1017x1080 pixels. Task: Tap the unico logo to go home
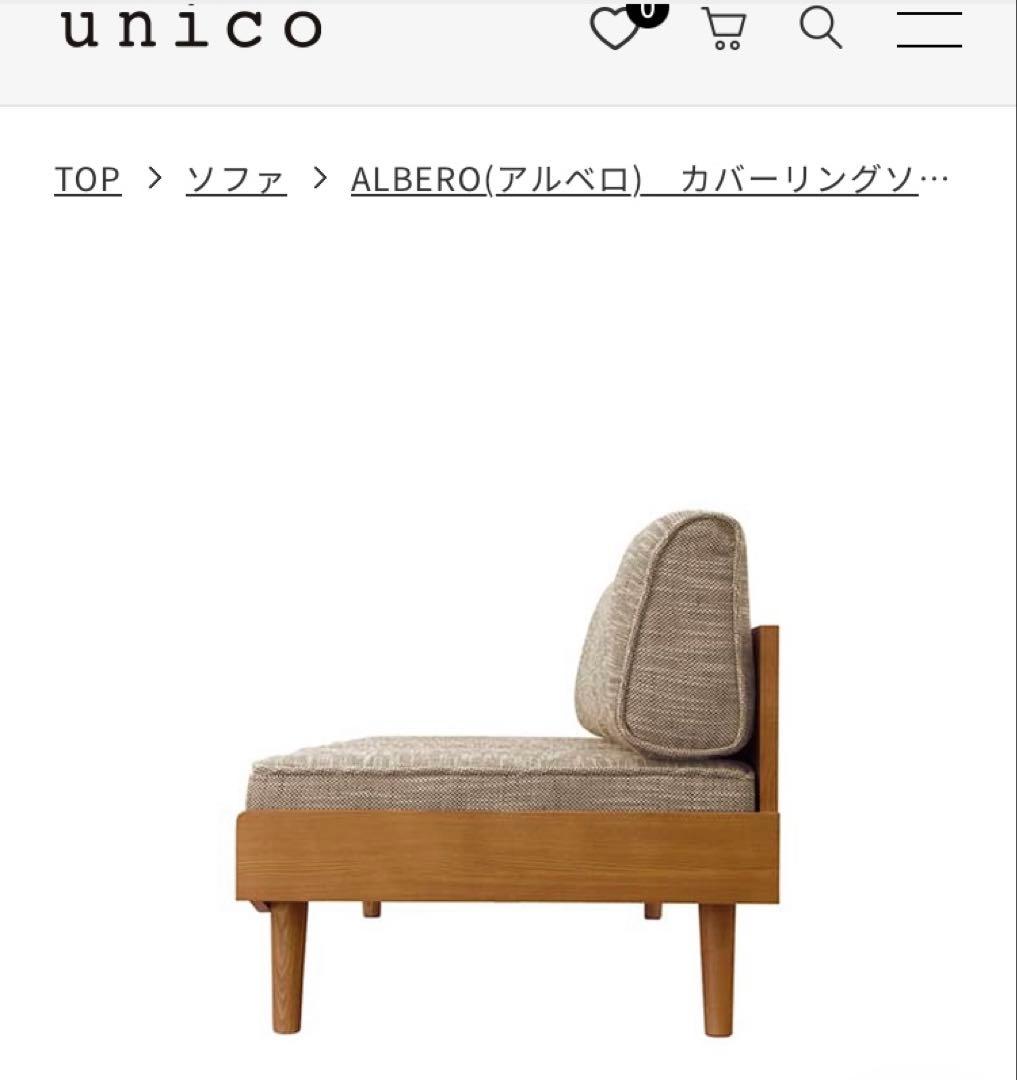coord(191,28)
